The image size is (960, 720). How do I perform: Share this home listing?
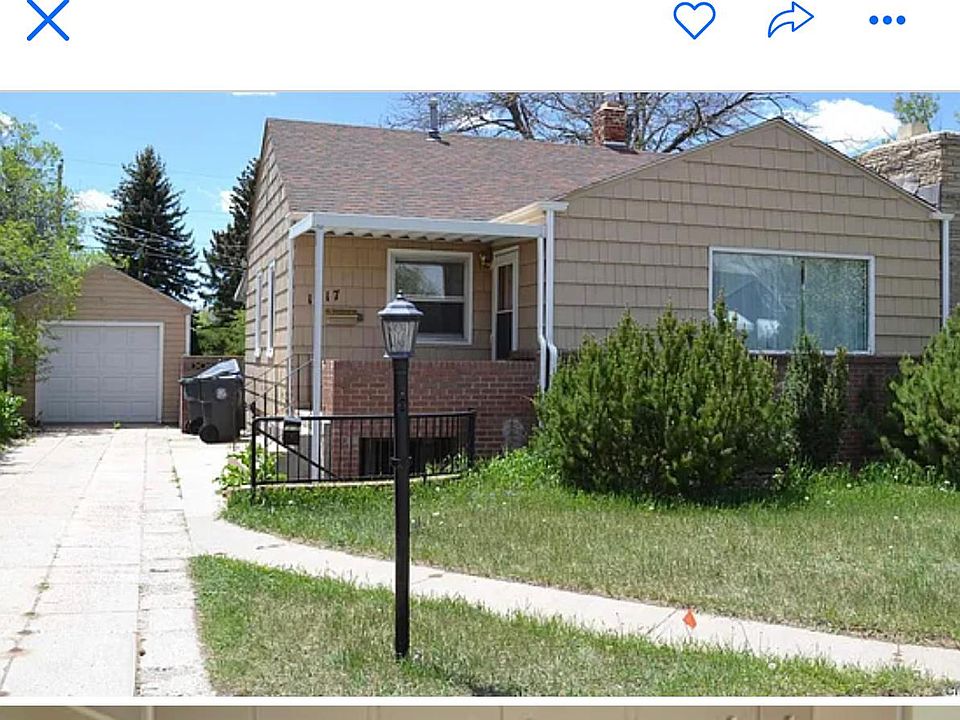790,20
